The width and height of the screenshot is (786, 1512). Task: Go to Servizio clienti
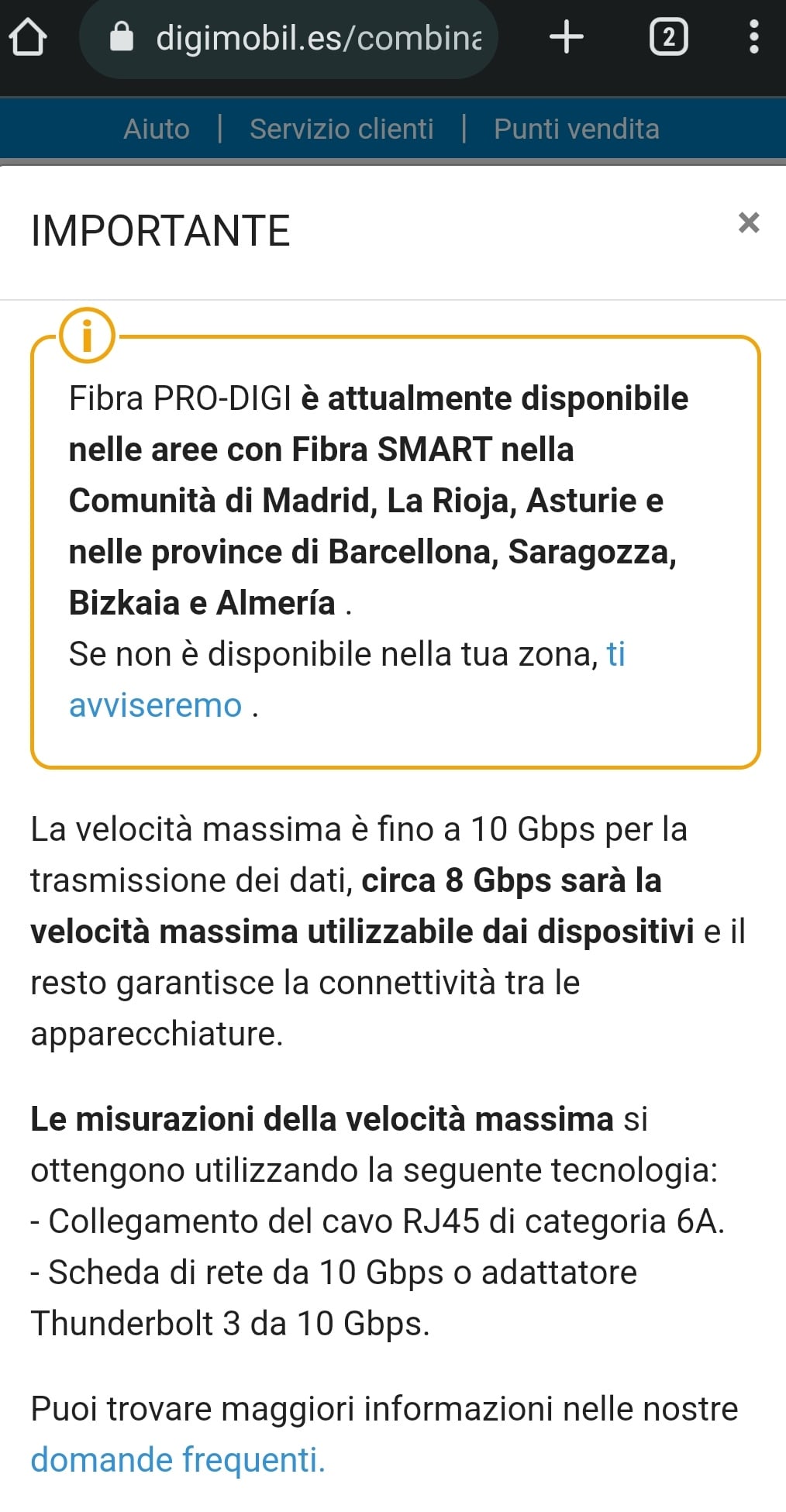coord(342,129)
